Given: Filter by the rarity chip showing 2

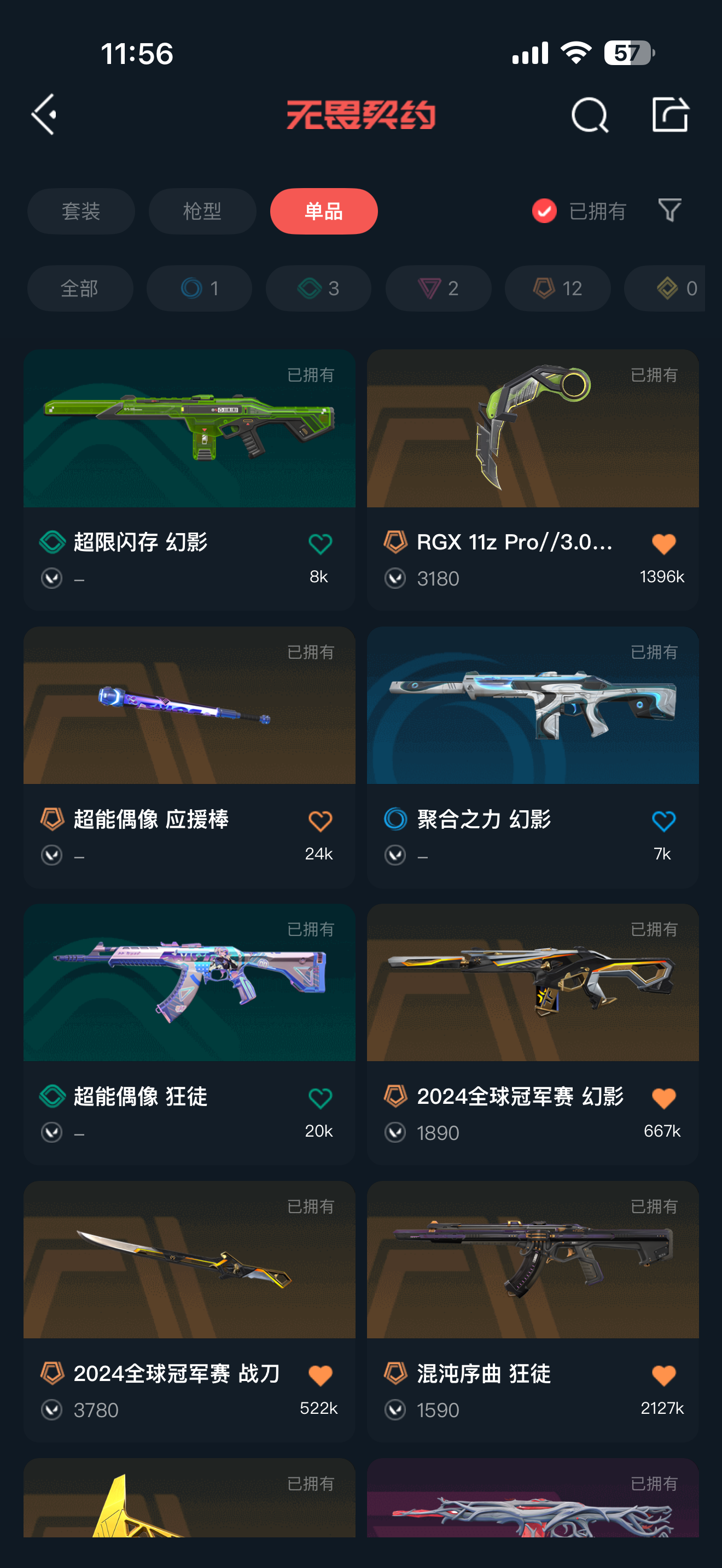Looking at the screenshot, I should coord(438,288).
